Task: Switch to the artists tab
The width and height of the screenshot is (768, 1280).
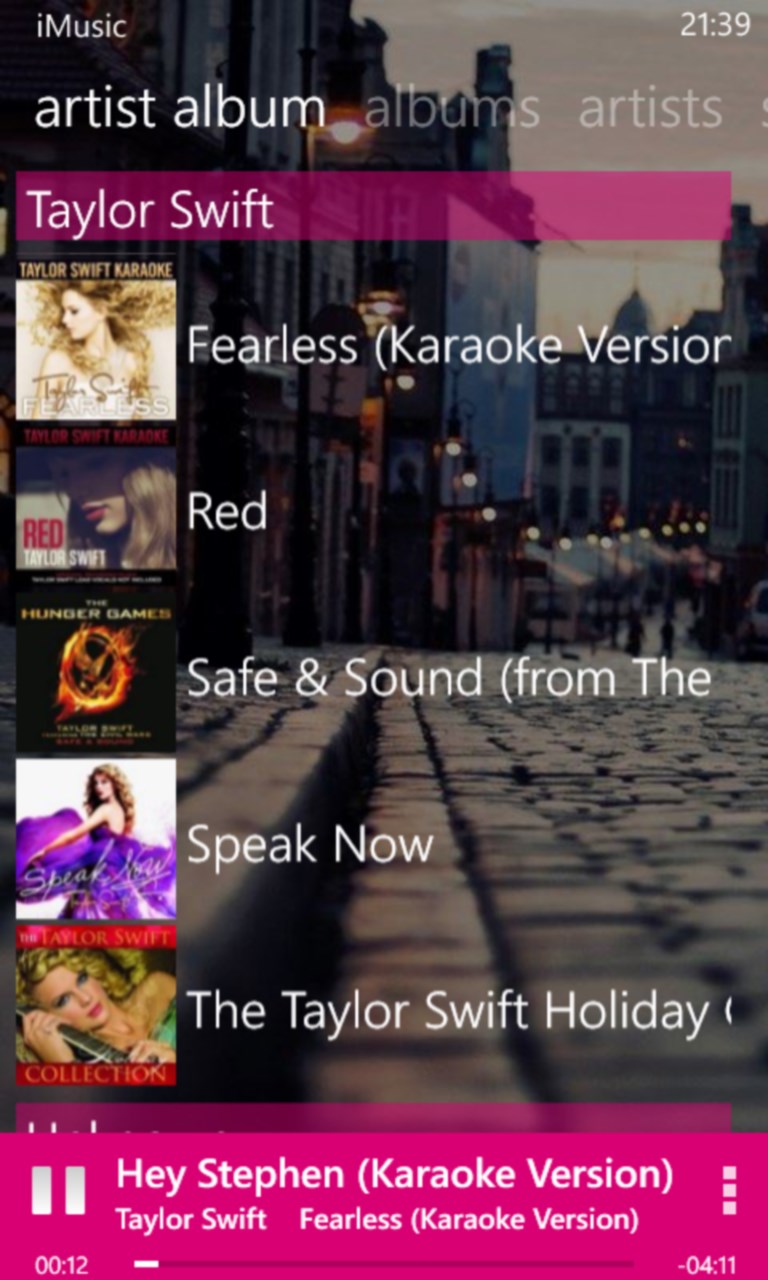Action: [651, 110]
